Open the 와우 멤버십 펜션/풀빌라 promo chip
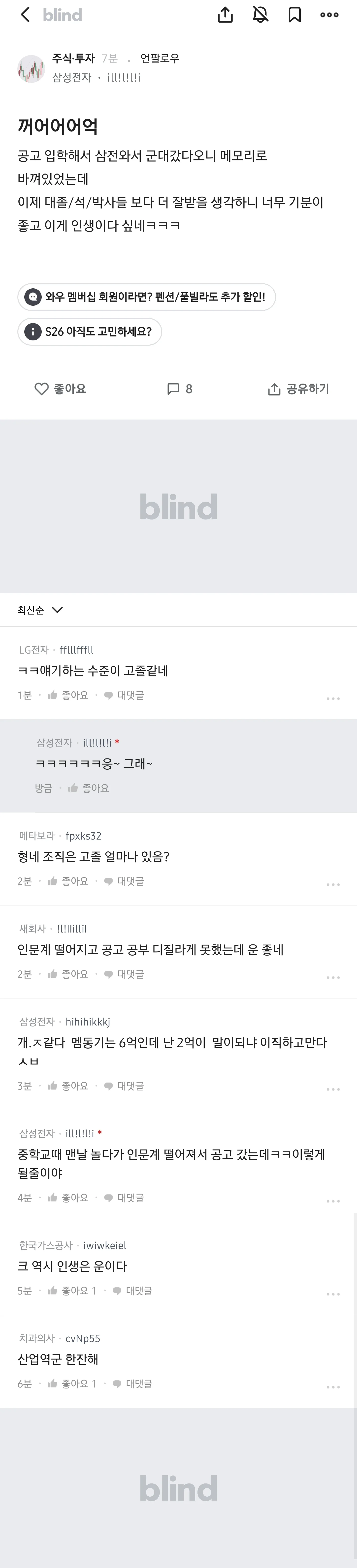Screen dimensions: 357x1568 [146, 297]
